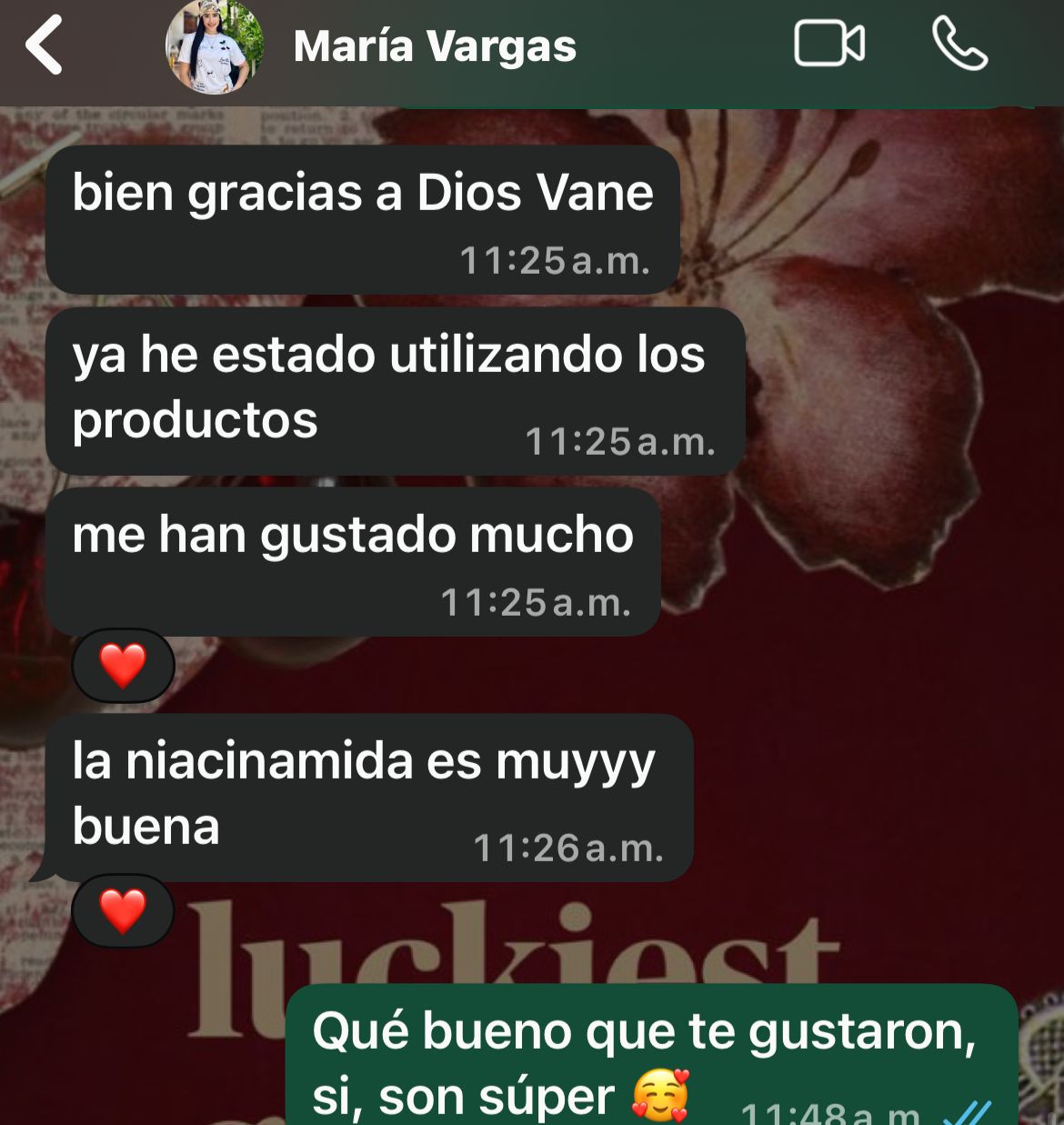The height and width of the screenshot is (1125, 1064).
Task: Tap the heart reaction under "me han gustado mucho"
Action: point(123,666)
